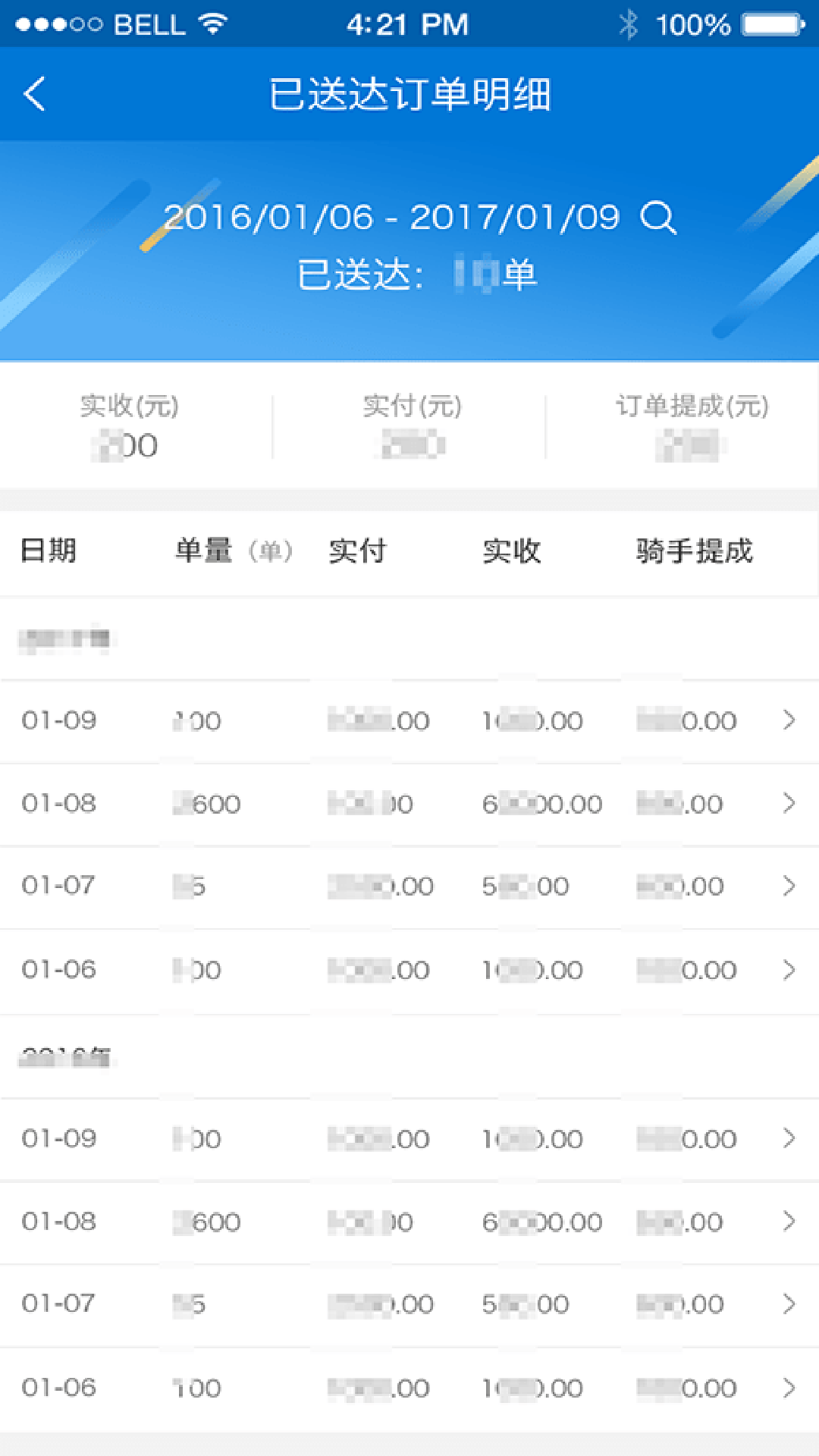
Task: Select the 实收(元) summary value
Action: click(x=127, y=446)
